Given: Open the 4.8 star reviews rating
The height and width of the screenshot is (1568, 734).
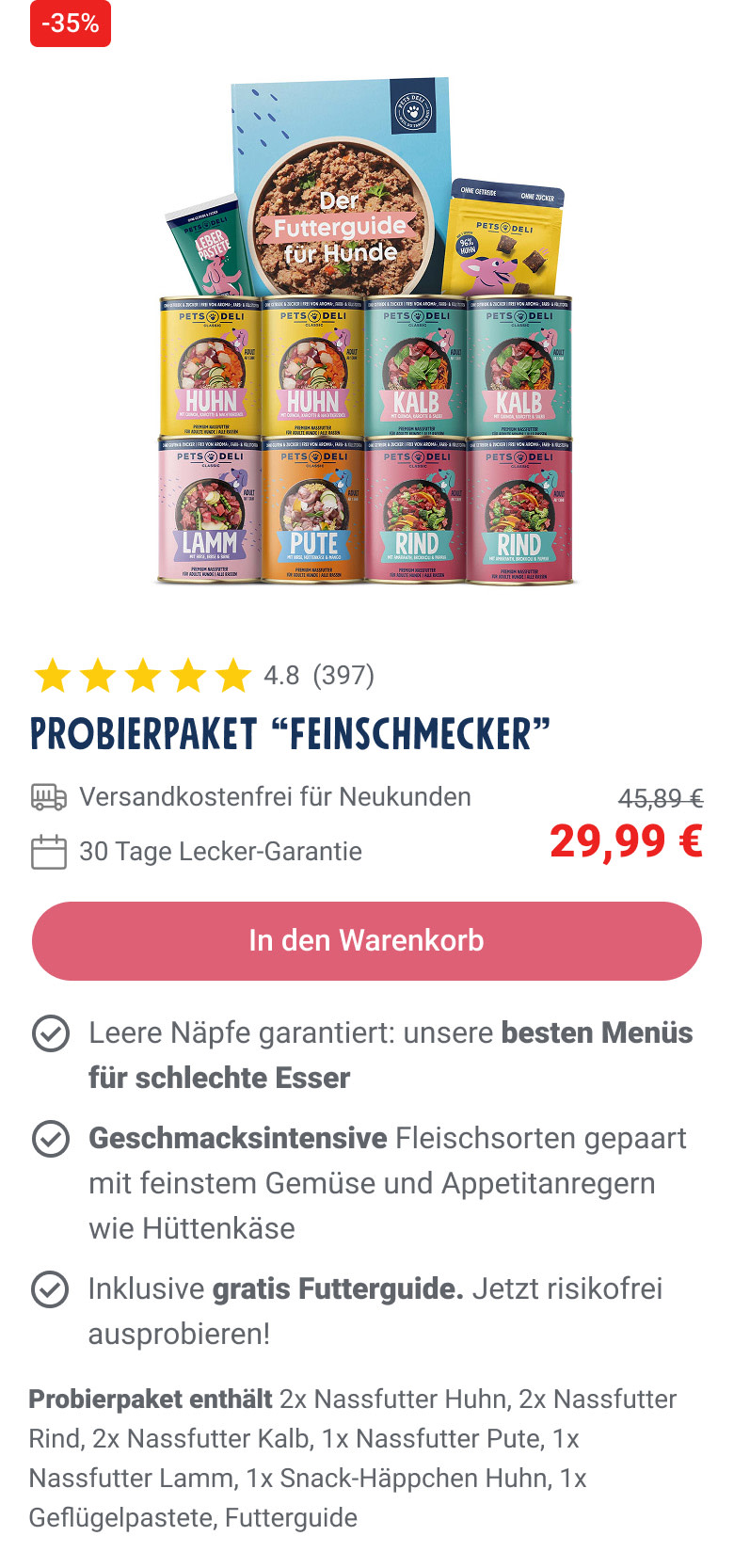Looking at the screenshot, I should pos(203,675).
